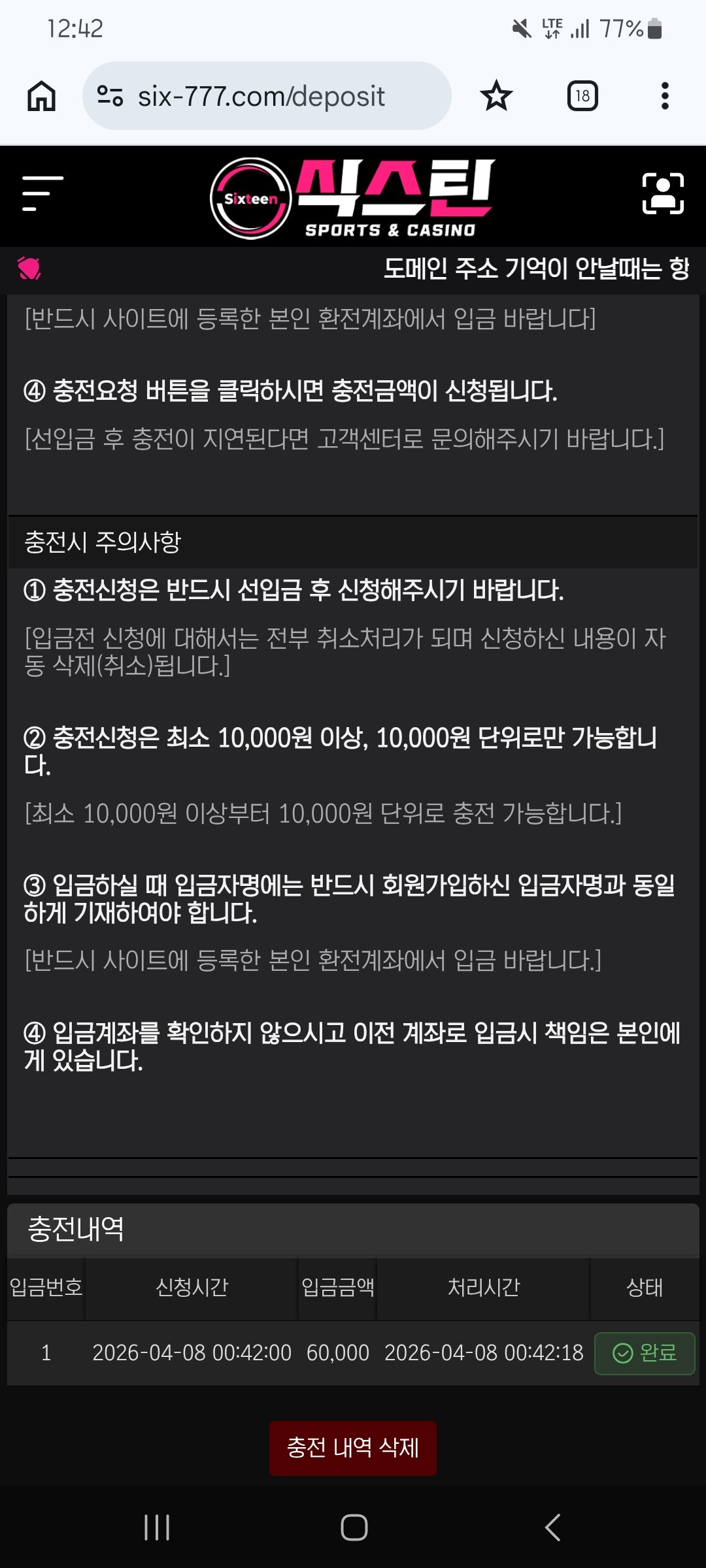Go to the browser home page
Screen dimensions: 706x1568
pos(41,96)
